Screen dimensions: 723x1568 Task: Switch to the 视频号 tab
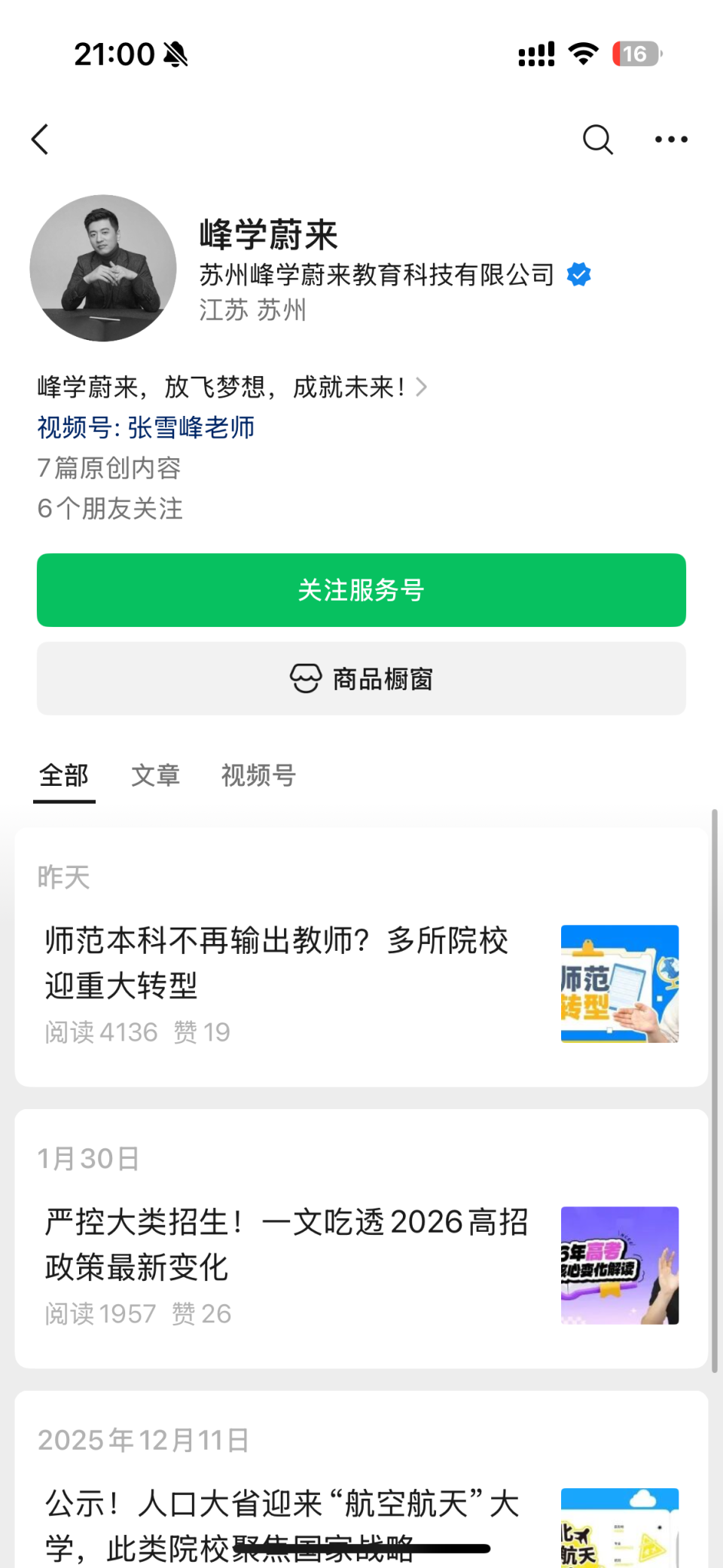pos(258,775)
